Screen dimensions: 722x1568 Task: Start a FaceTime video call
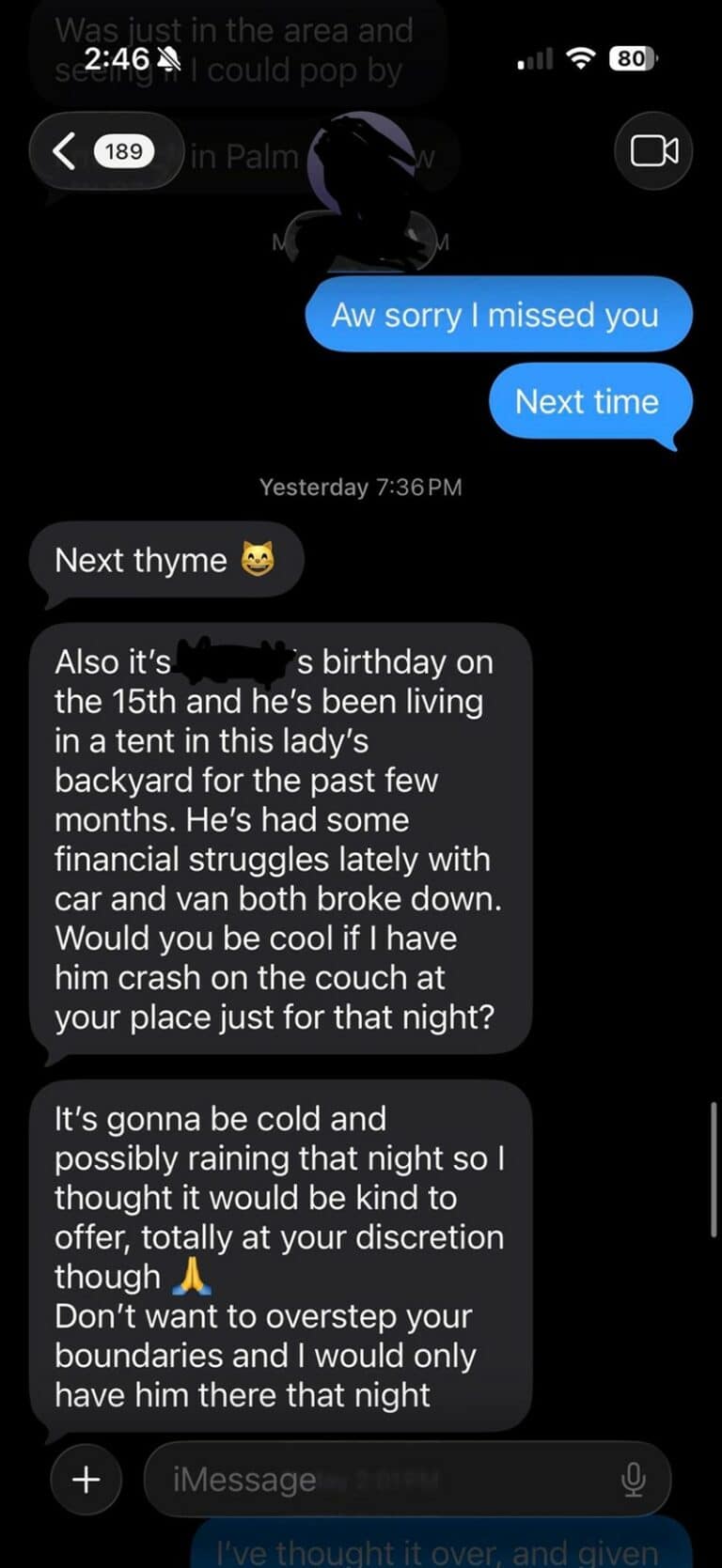[652, 150]
